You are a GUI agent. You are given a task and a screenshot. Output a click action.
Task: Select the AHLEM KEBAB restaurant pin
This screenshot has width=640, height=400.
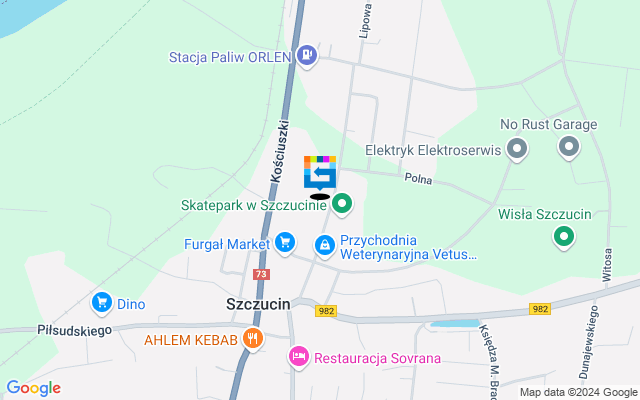click(251, 339)
